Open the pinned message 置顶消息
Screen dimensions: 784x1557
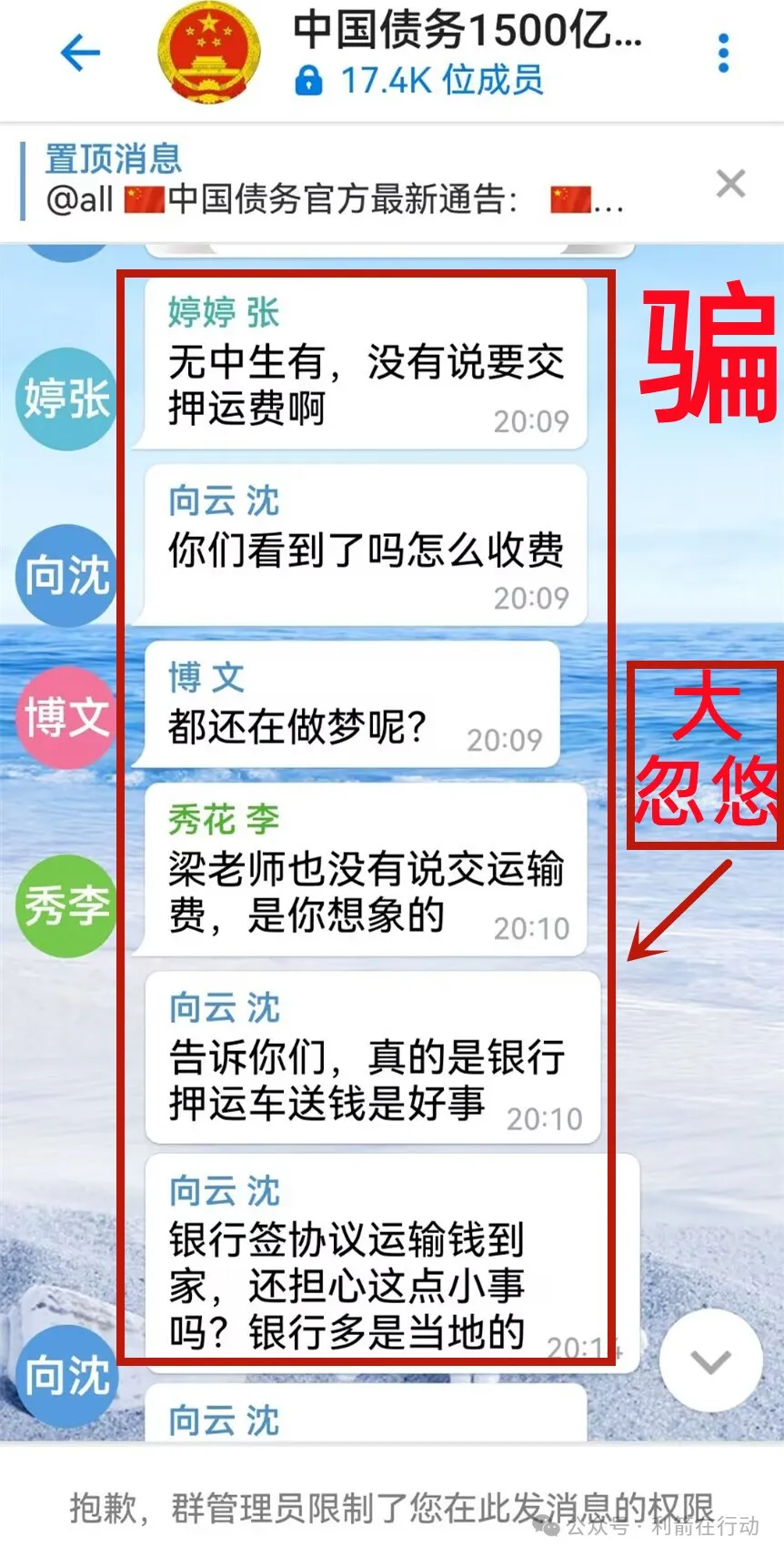(x=346, y=181)
